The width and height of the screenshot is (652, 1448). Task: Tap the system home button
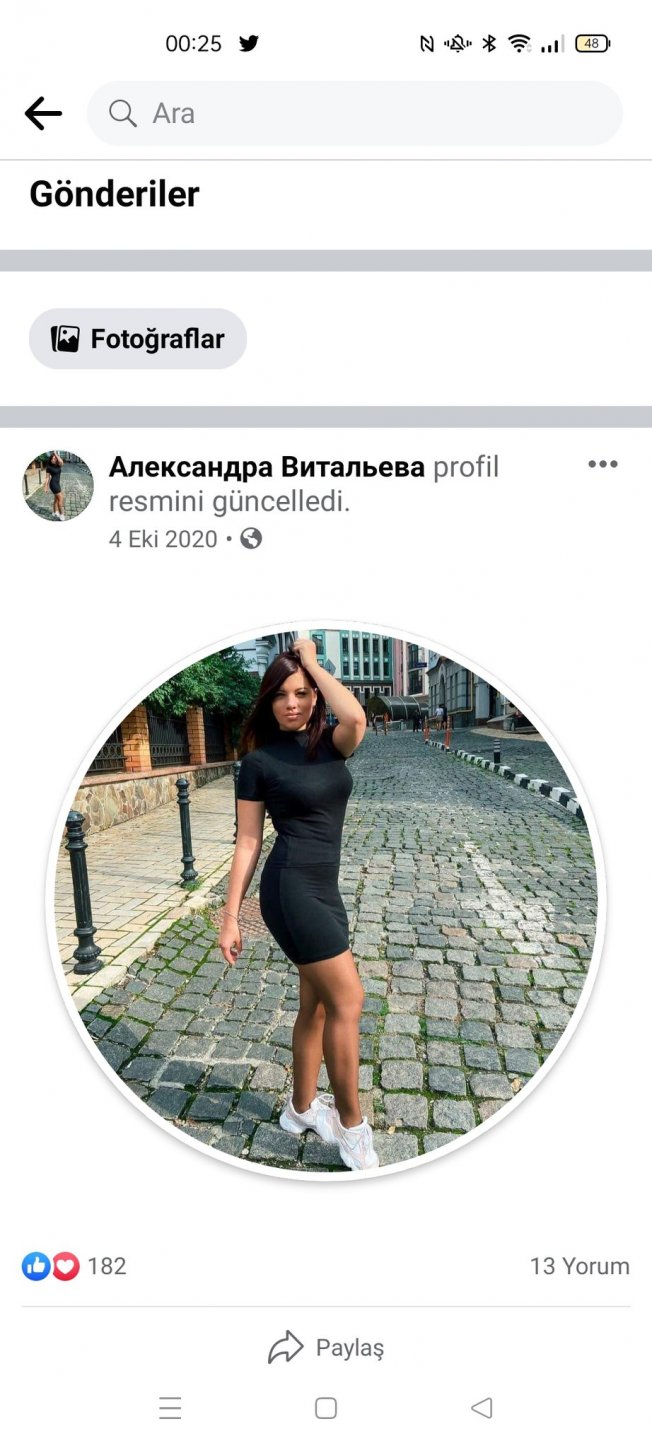click(x=326, y=1408)
